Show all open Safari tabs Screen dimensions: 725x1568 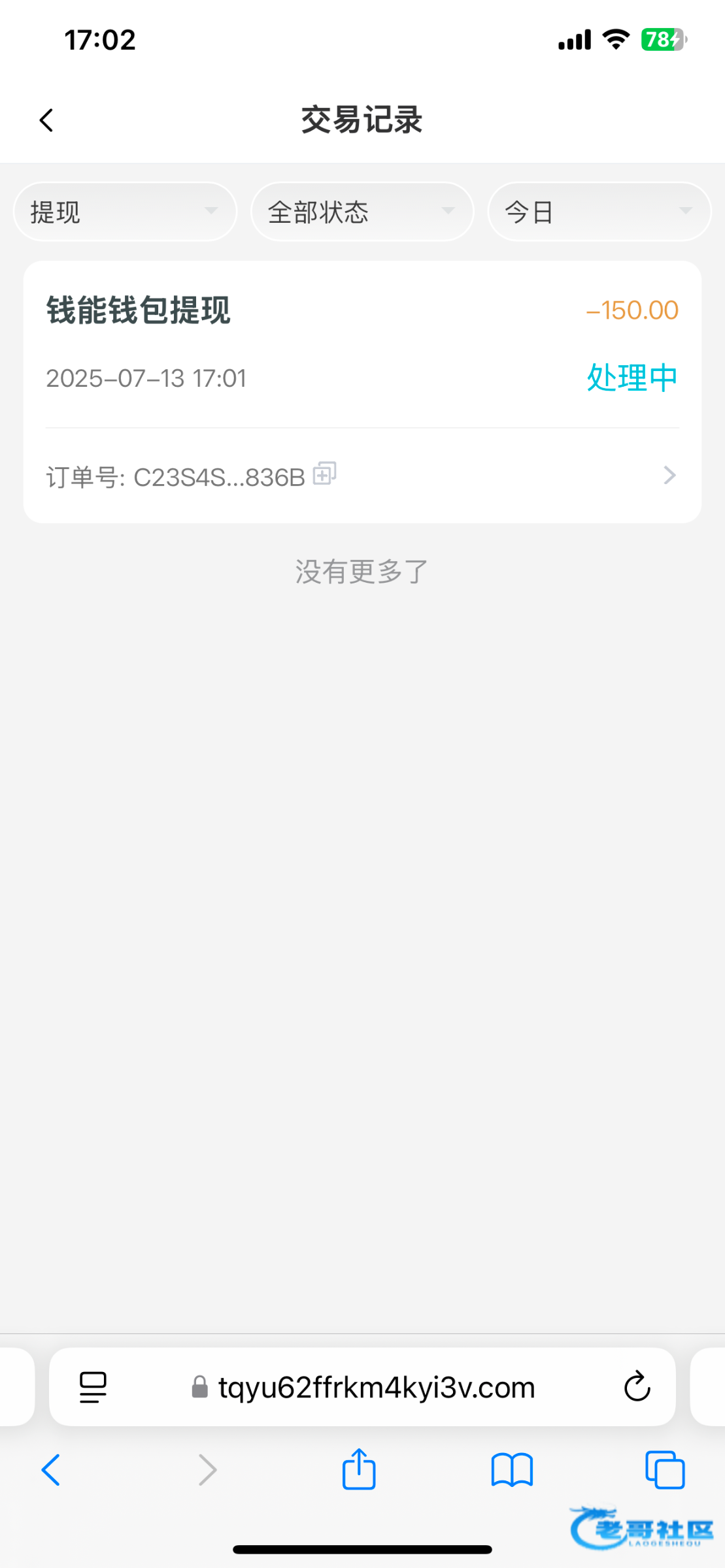point(665,1470)
